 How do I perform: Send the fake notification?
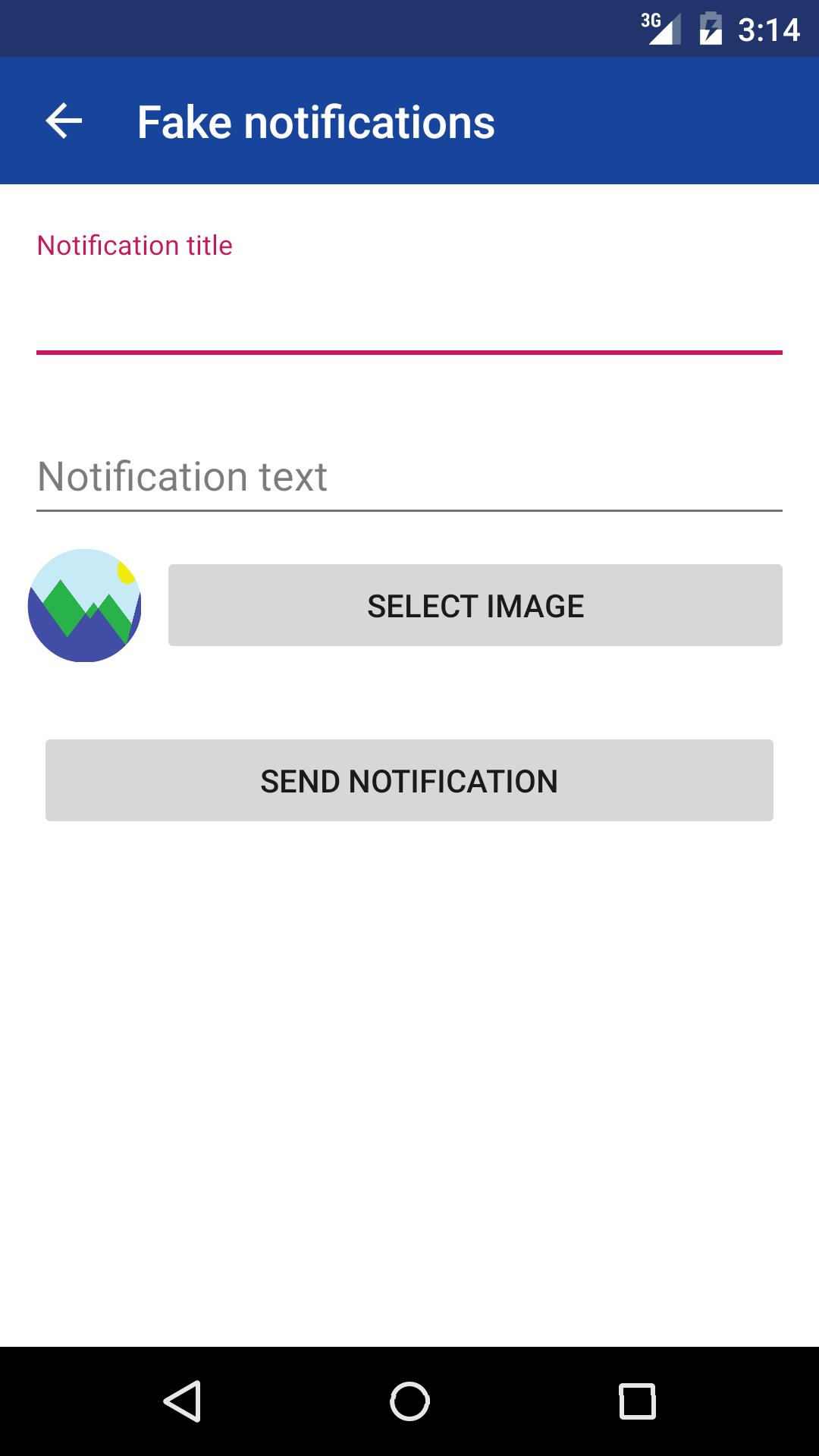409,780
